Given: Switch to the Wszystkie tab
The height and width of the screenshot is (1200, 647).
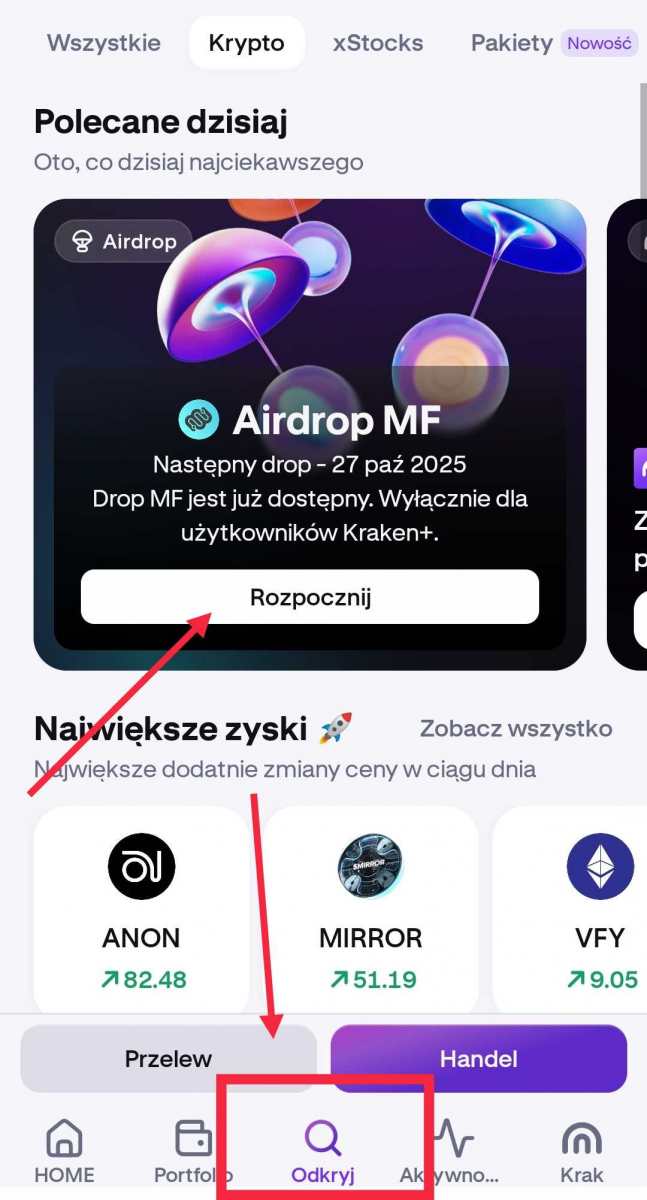Looking at the screenshot, I should [x=103, y=43].
